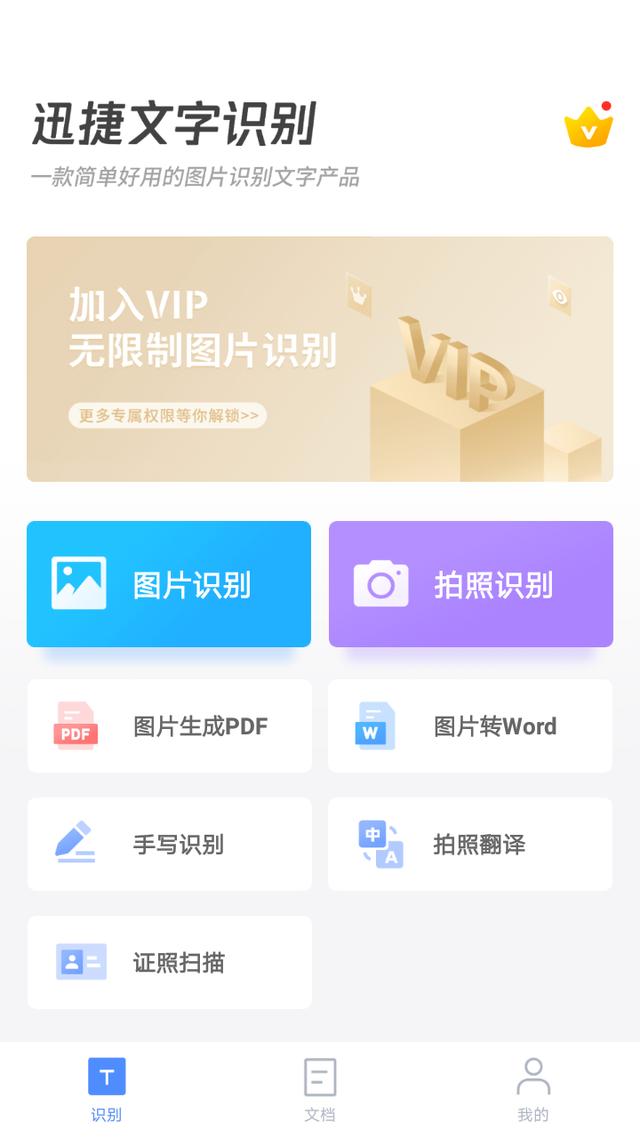Screen dimensions: 640x1138
Task: Switch to the 我的 tab
Action: [x=533, y=1089]
